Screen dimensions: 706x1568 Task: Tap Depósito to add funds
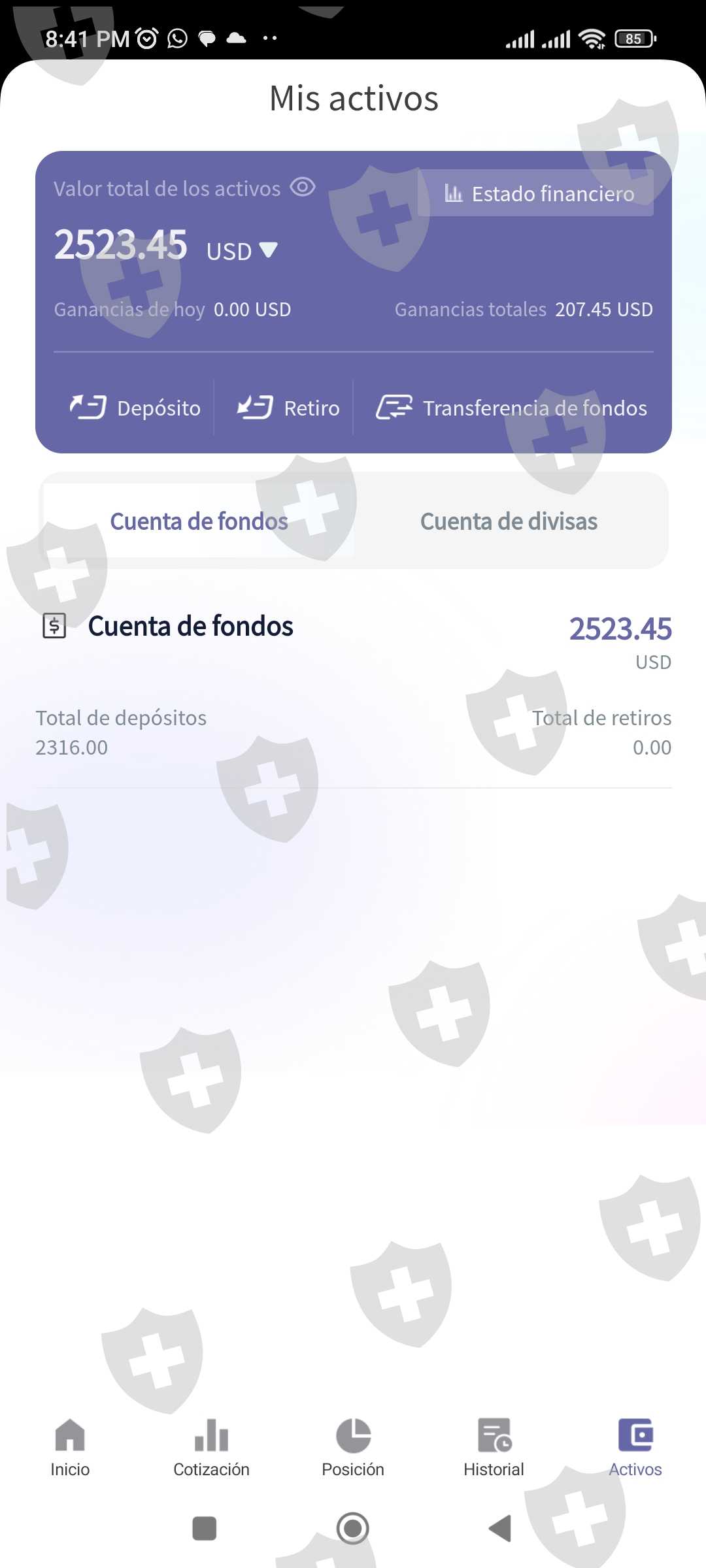(135, 408)
